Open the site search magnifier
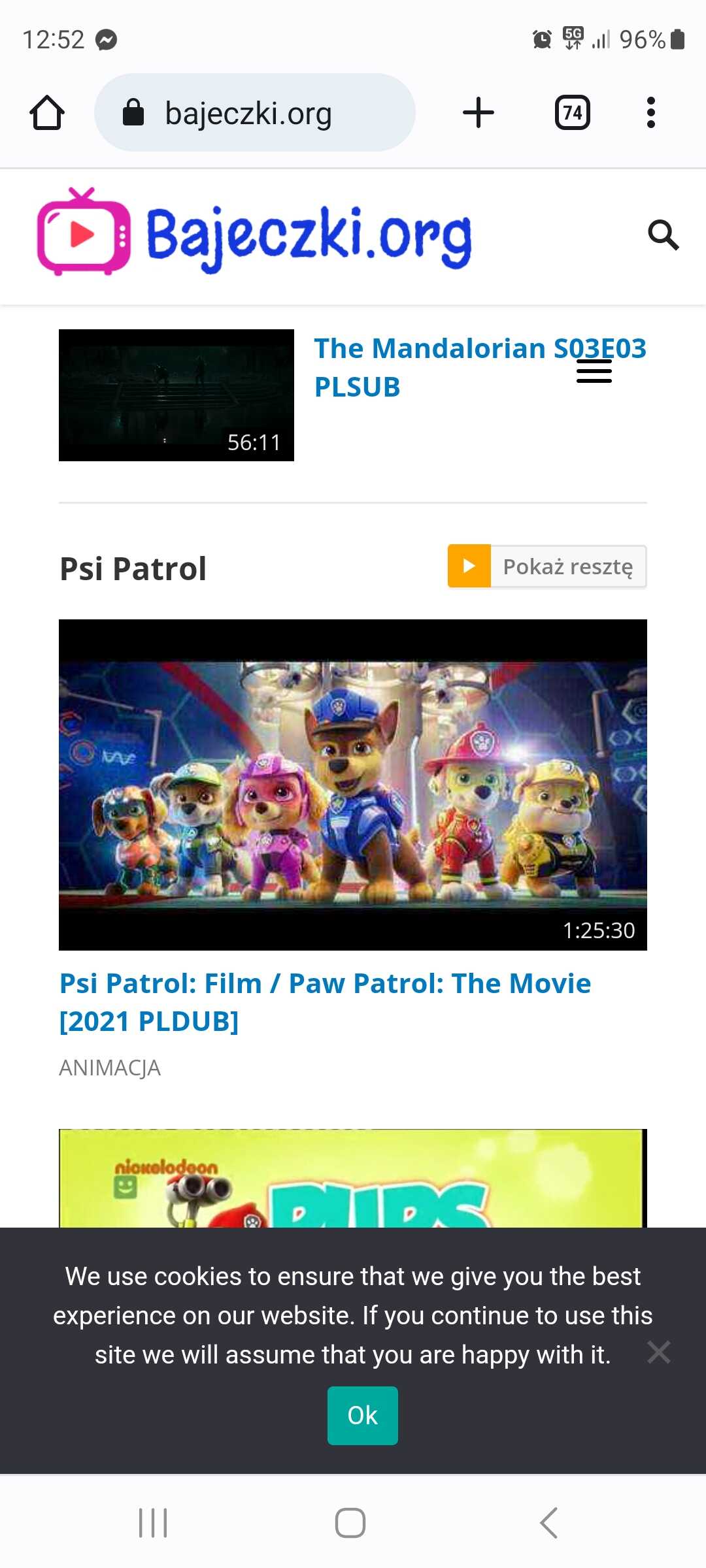The height and width of the screenshot is (1568, 706). coord(663,235)
